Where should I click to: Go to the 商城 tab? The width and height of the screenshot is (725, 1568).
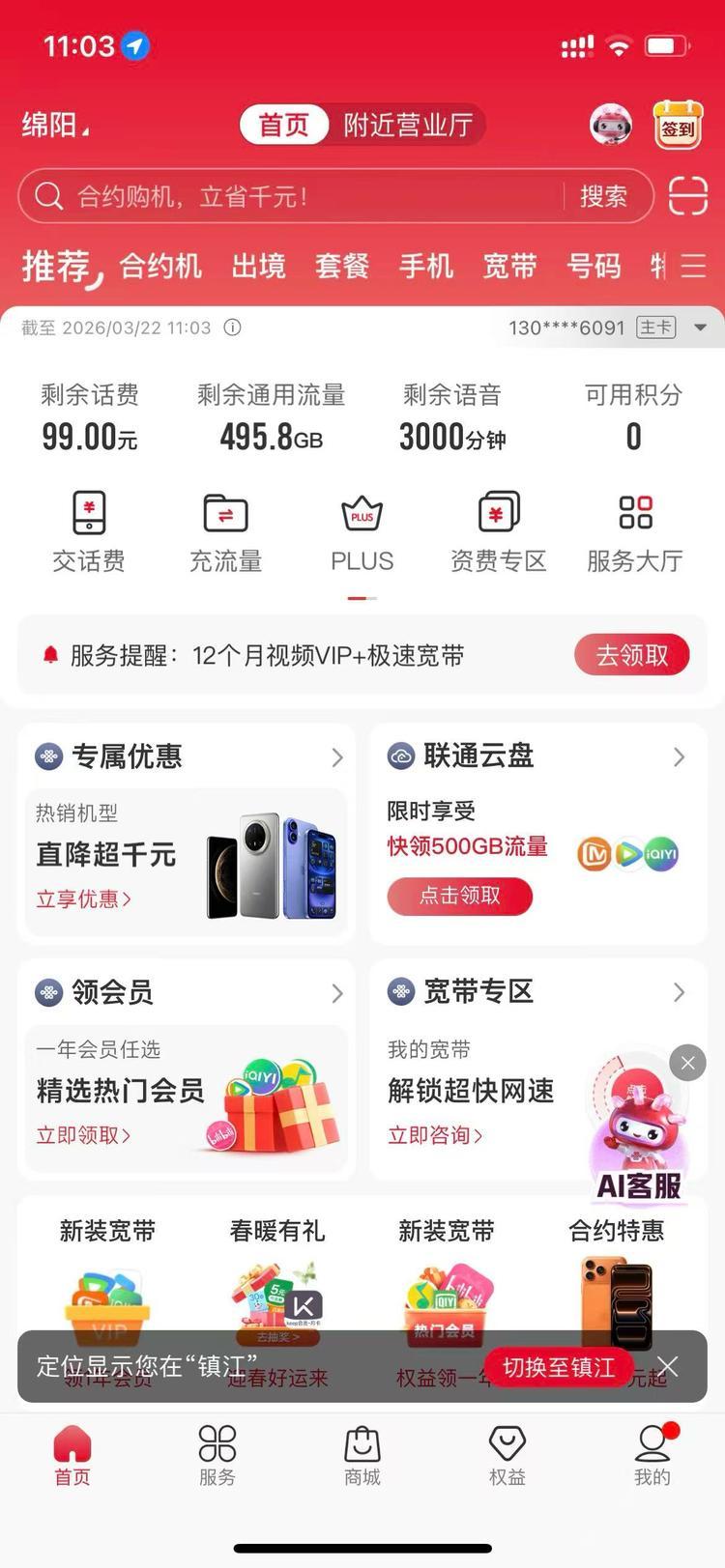(362, 1456)
